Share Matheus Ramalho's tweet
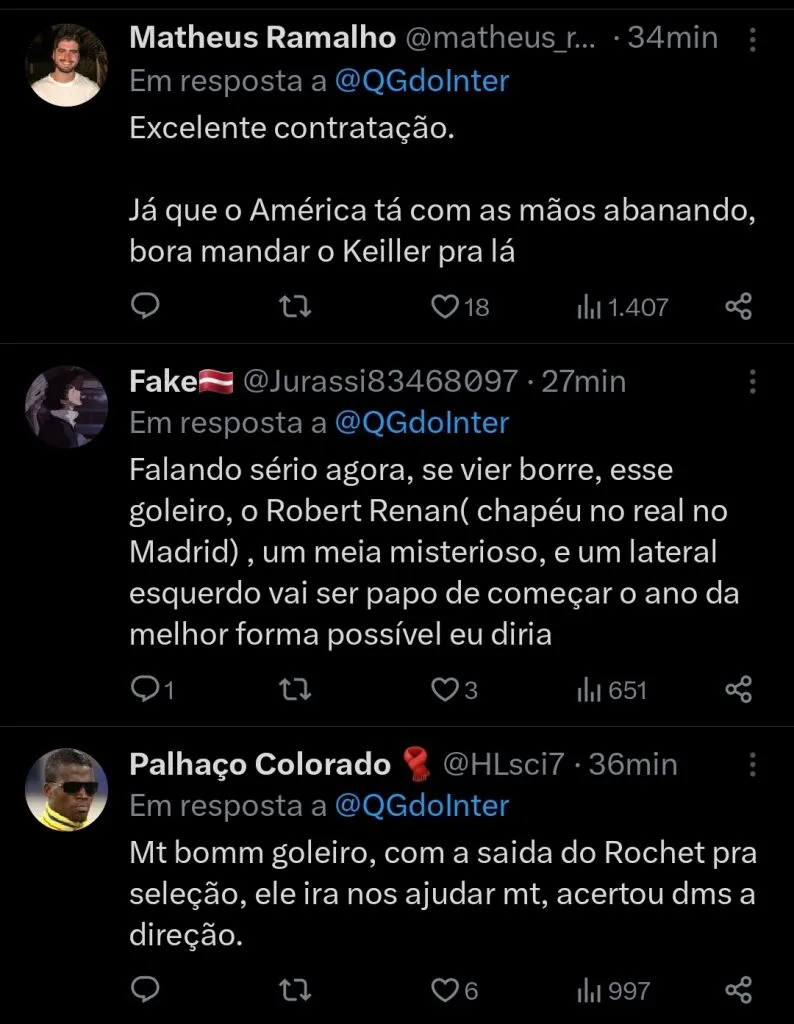 tap(740, 307)
